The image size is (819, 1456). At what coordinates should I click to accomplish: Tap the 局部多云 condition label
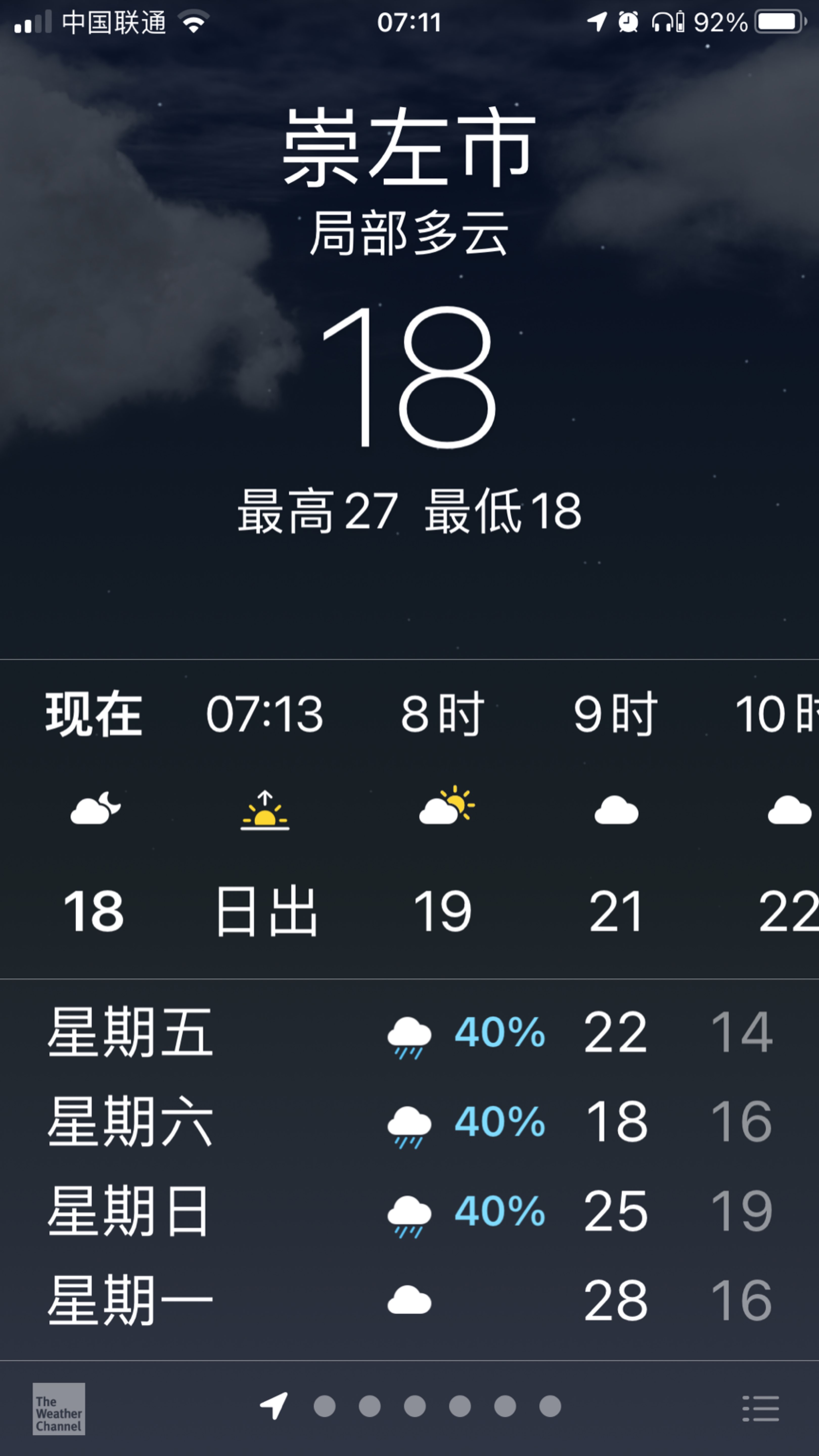coord(409,232)
